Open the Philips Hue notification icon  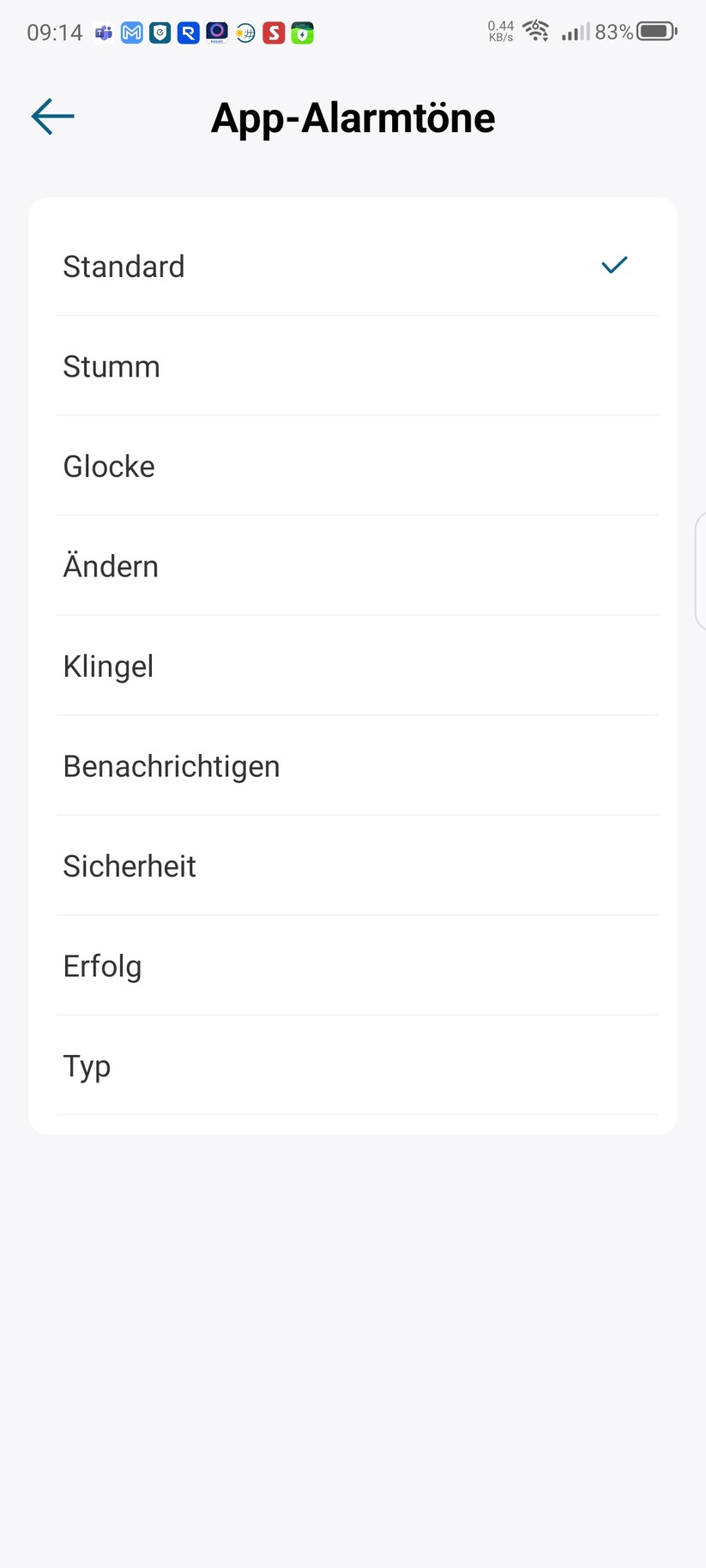pos(216,33)
